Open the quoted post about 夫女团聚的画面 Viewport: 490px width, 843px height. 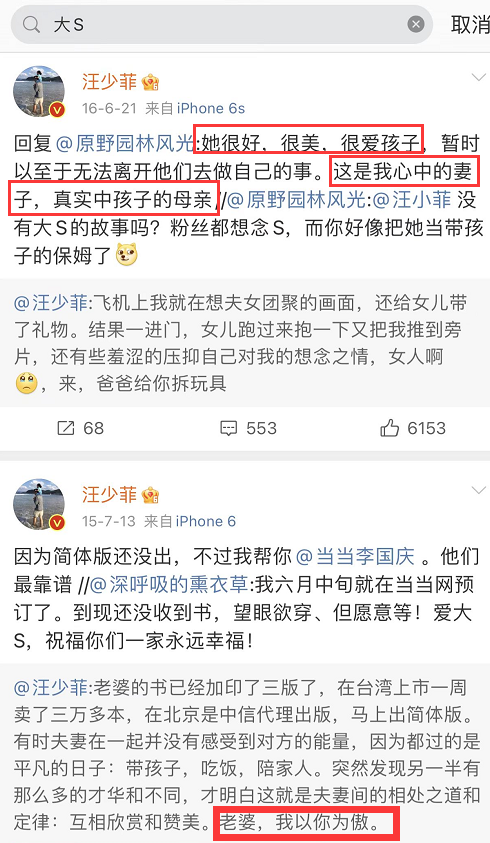[x=245, y=343]
